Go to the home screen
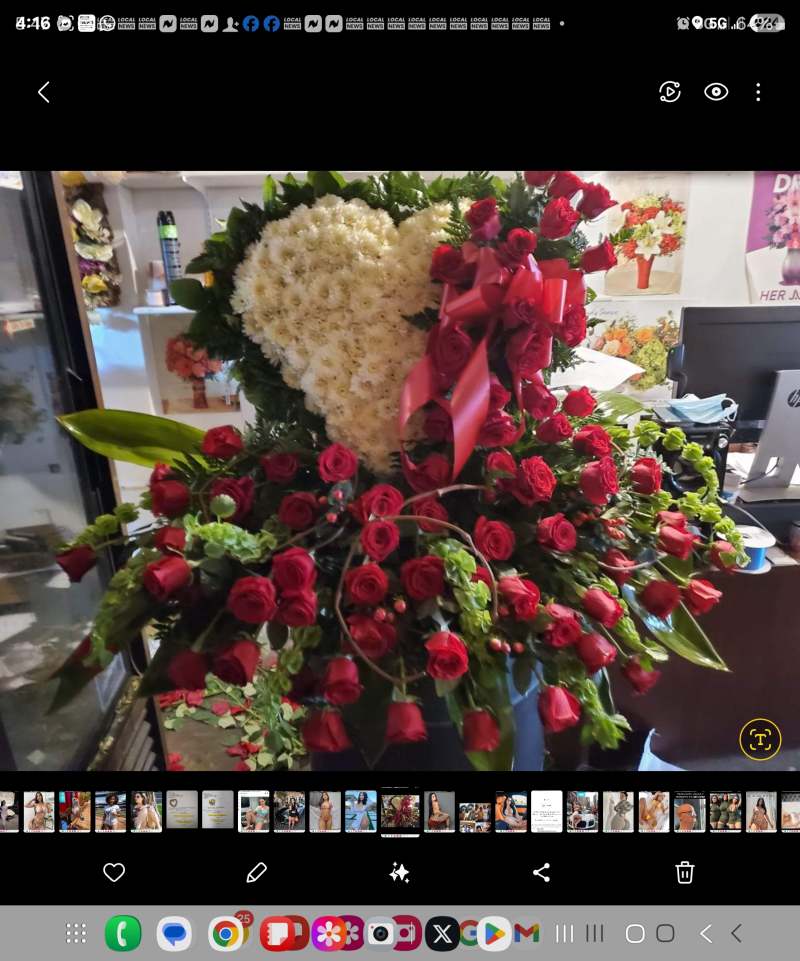This screenshot has width=800, height=961. (635, 934)
